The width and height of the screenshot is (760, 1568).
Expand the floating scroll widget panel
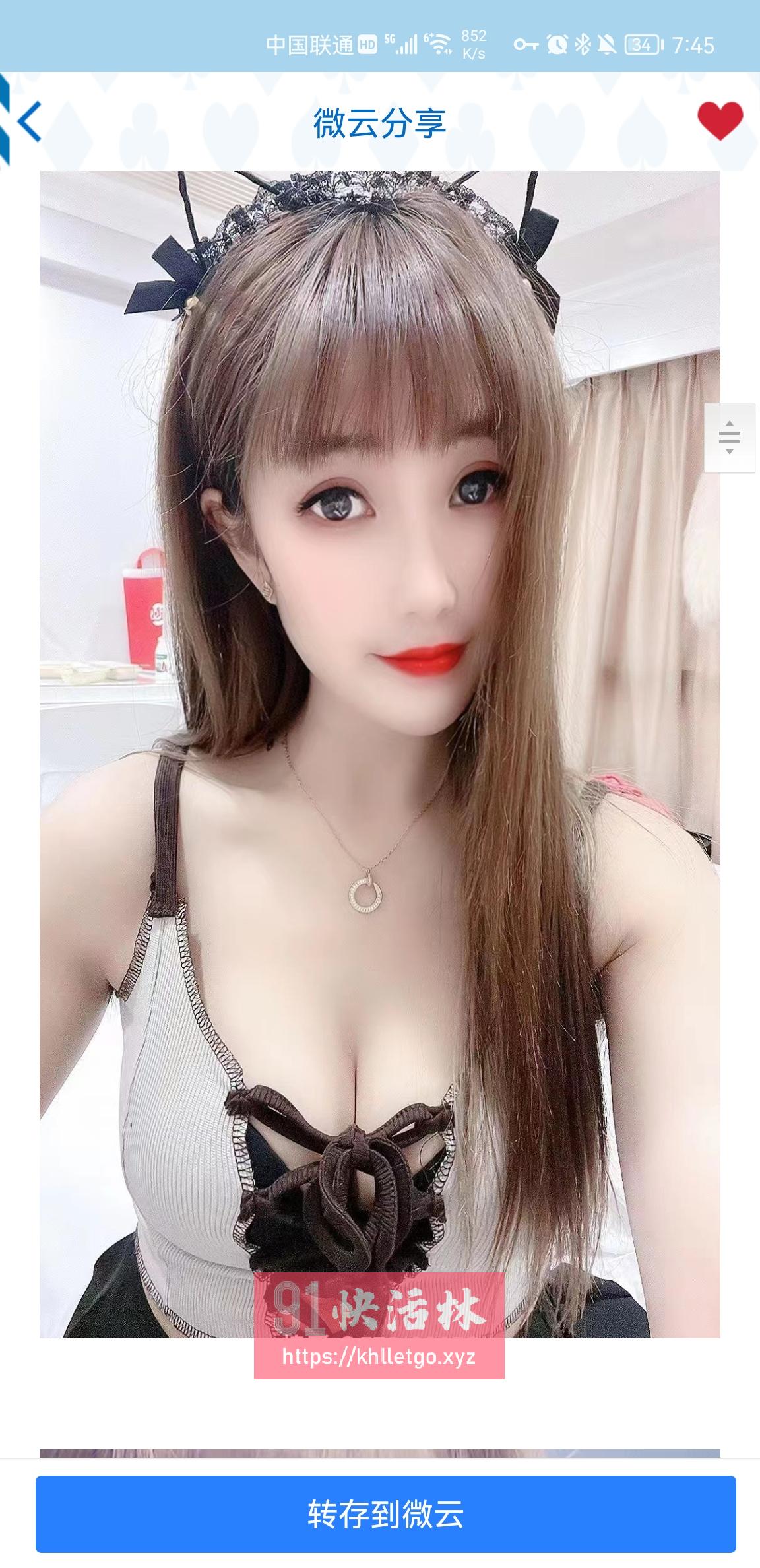pos(729,438)
